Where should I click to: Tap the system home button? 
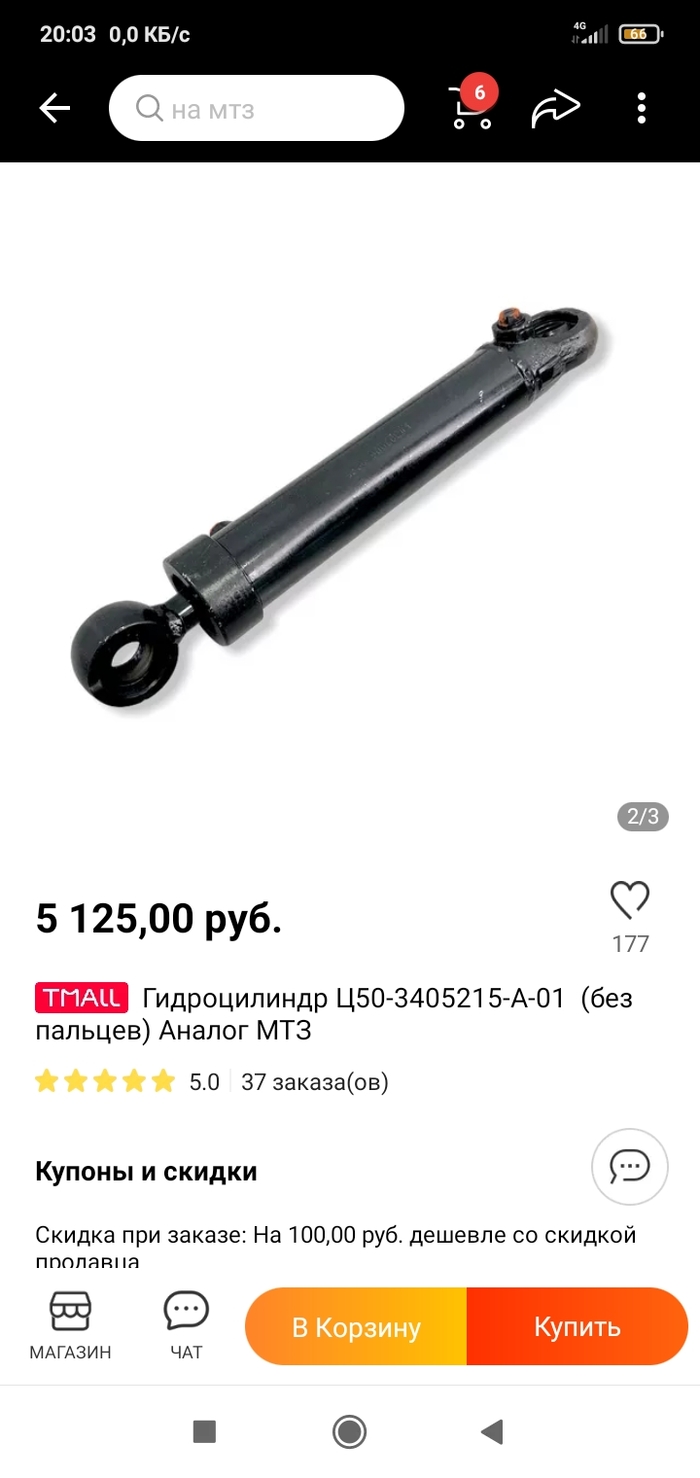(350, 1433)
